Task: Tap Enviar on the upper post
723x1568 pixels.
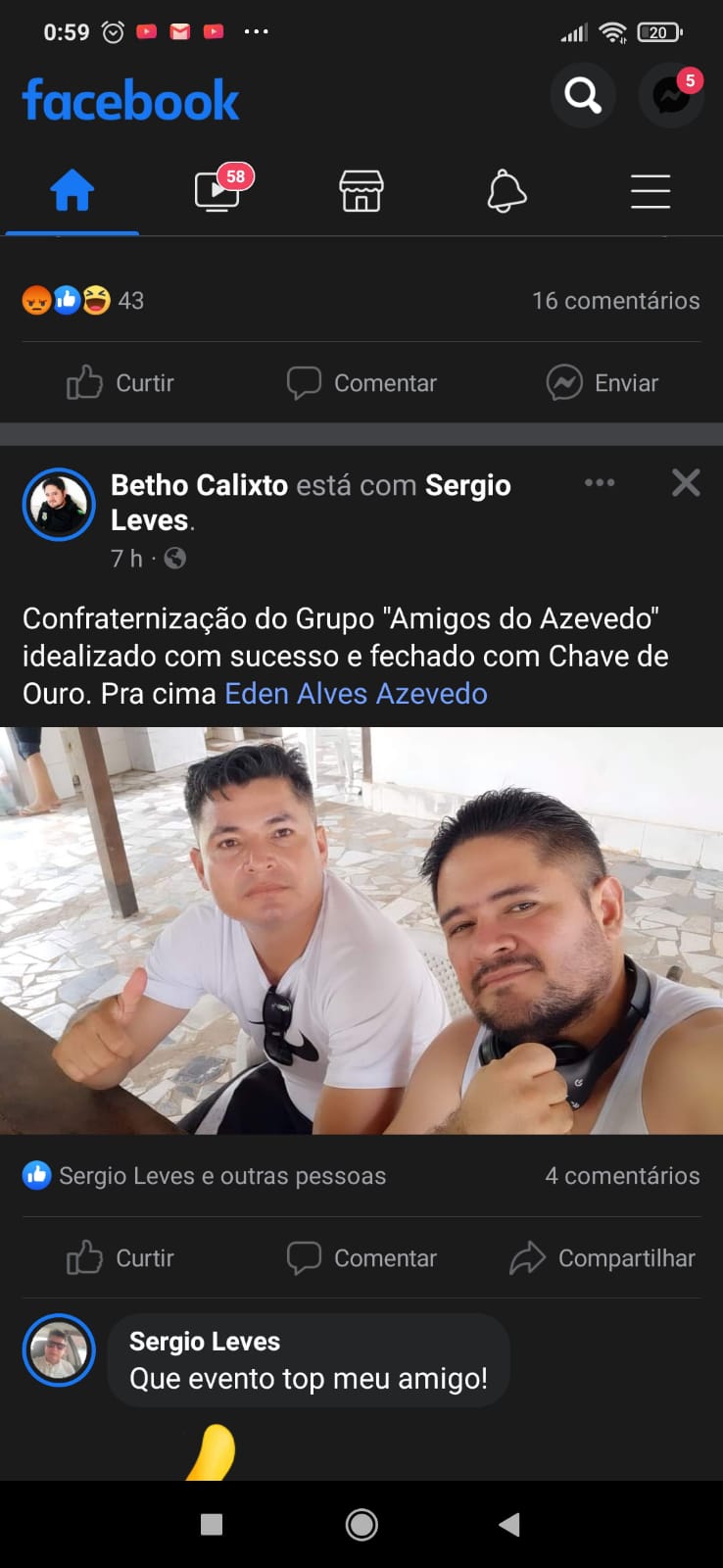Action: [x=602, y=382]
